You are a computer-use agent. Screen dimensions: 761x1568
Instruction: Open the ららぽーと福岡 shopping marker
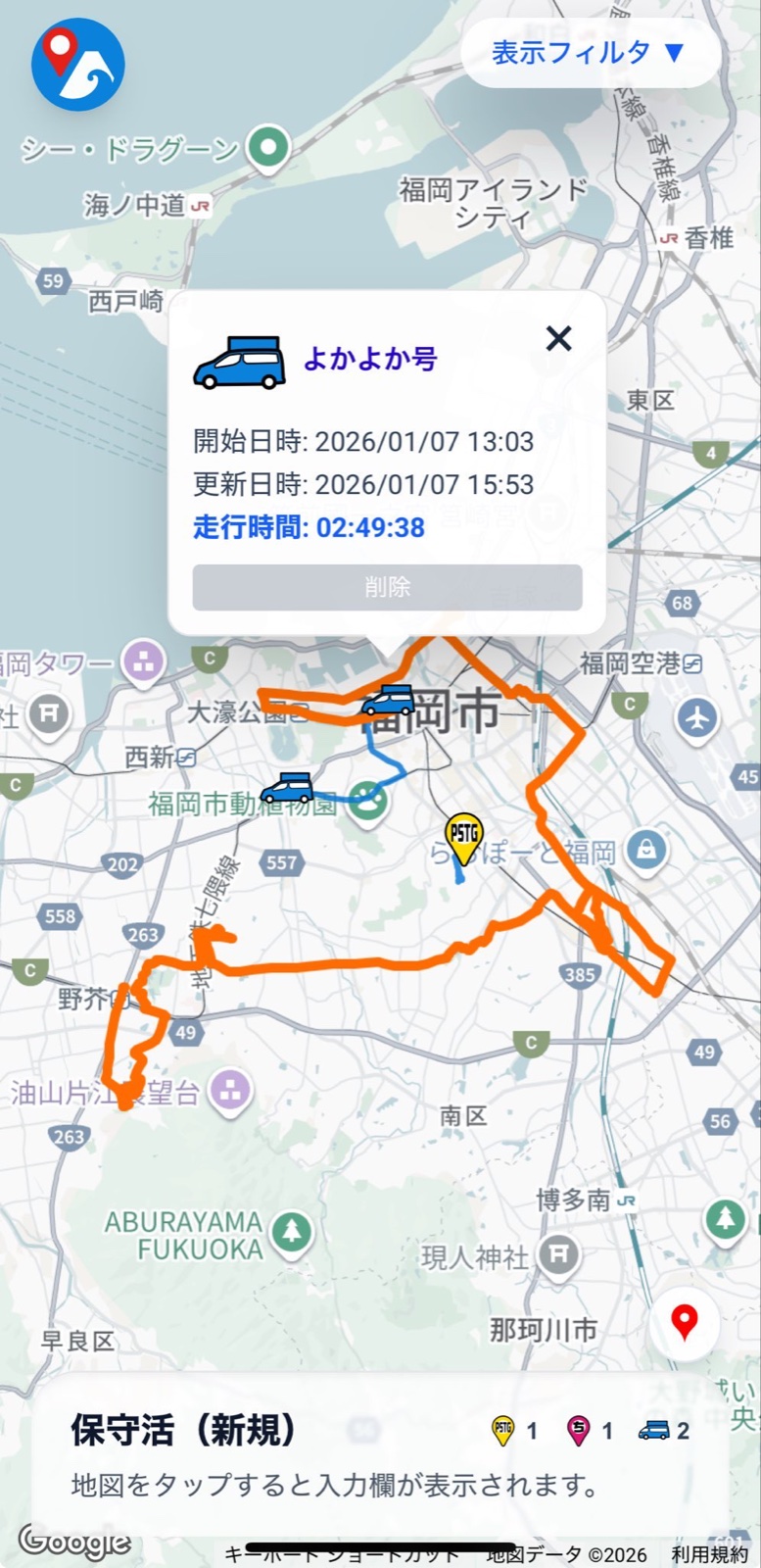pyautogui.click(x=646, y=851)
